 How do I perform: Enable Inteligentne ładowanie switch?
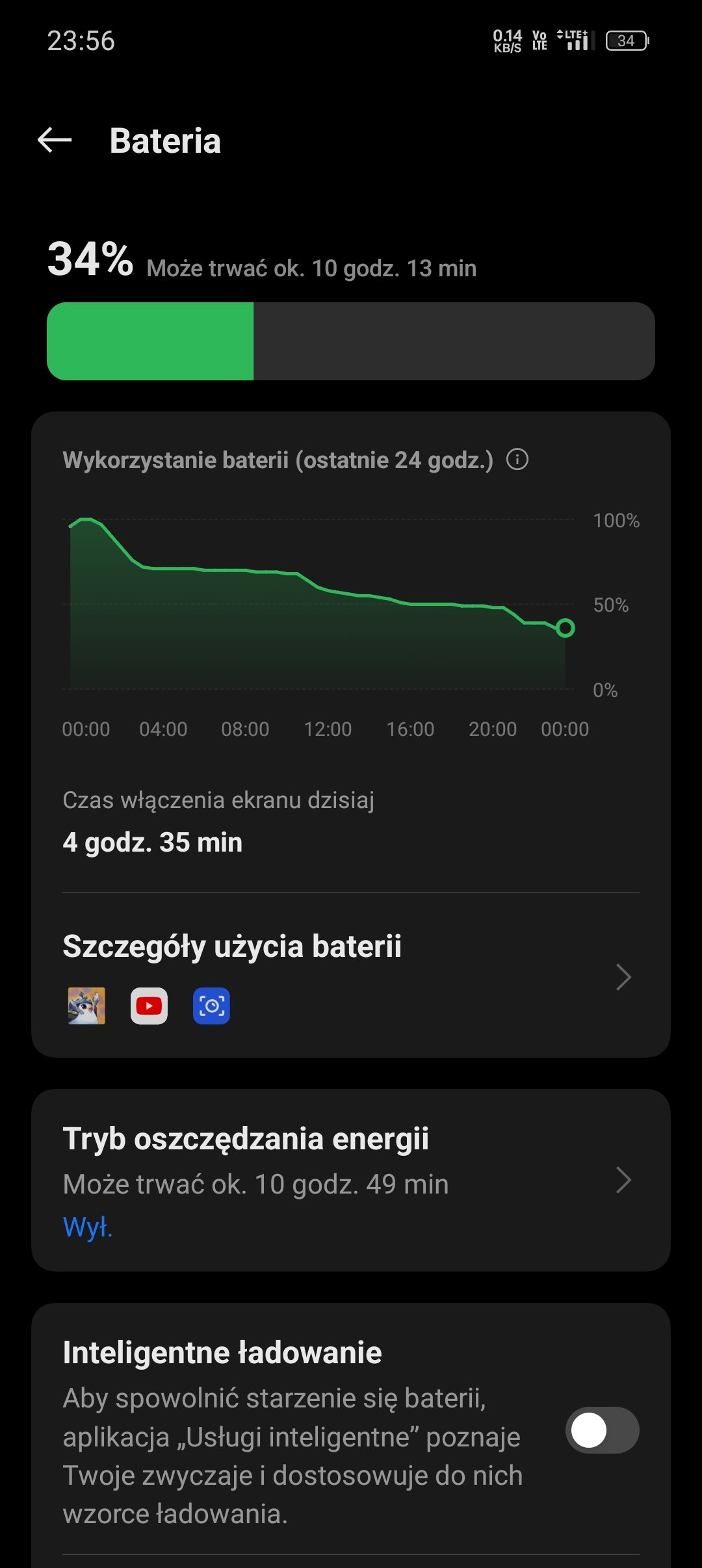coord(602,1430)
